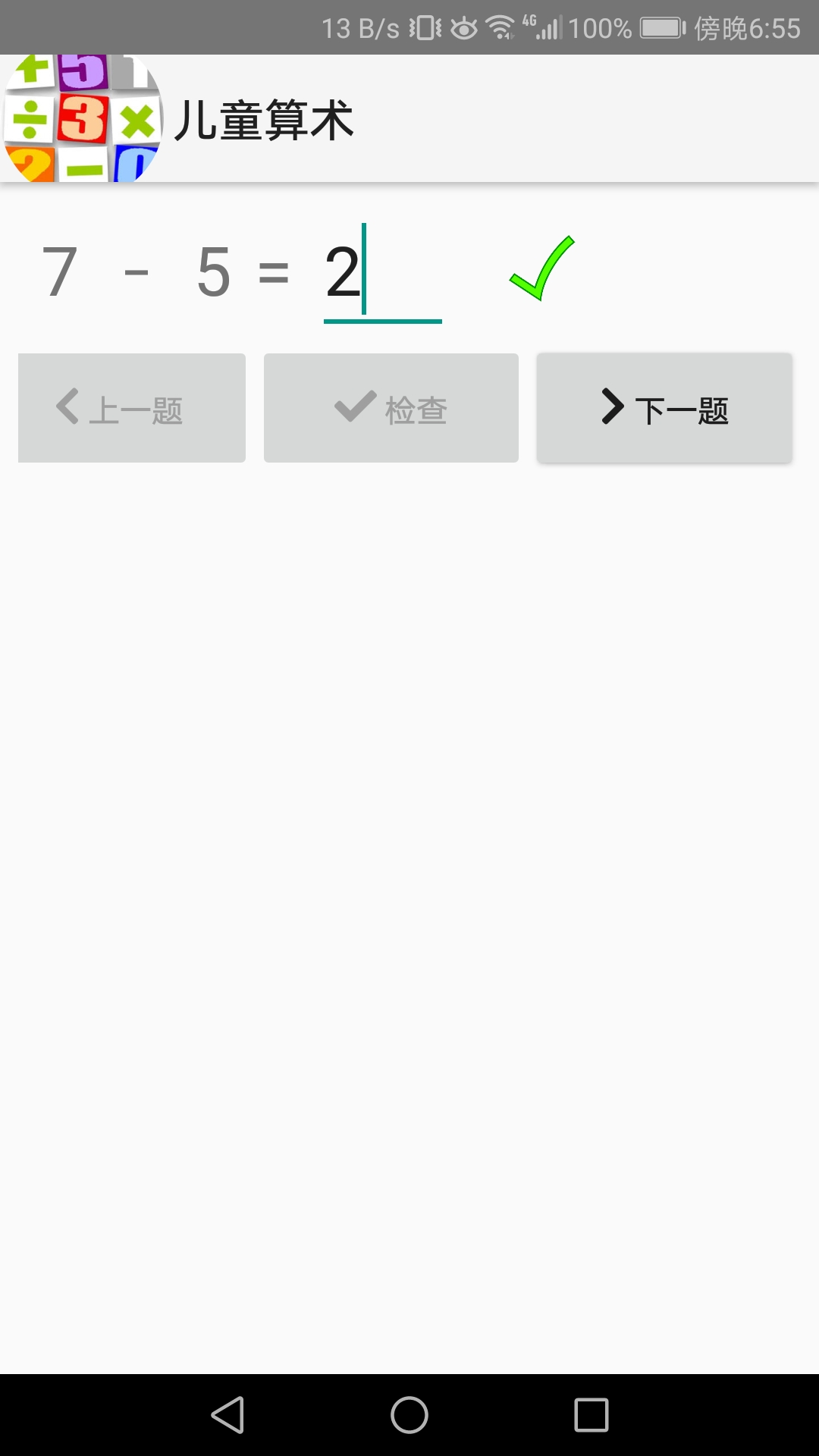The height and width of the screenshot is (1456, 819).
Task: Click the disabled 上一题 button
Action: pyautogui.click(x=130, y=407)
